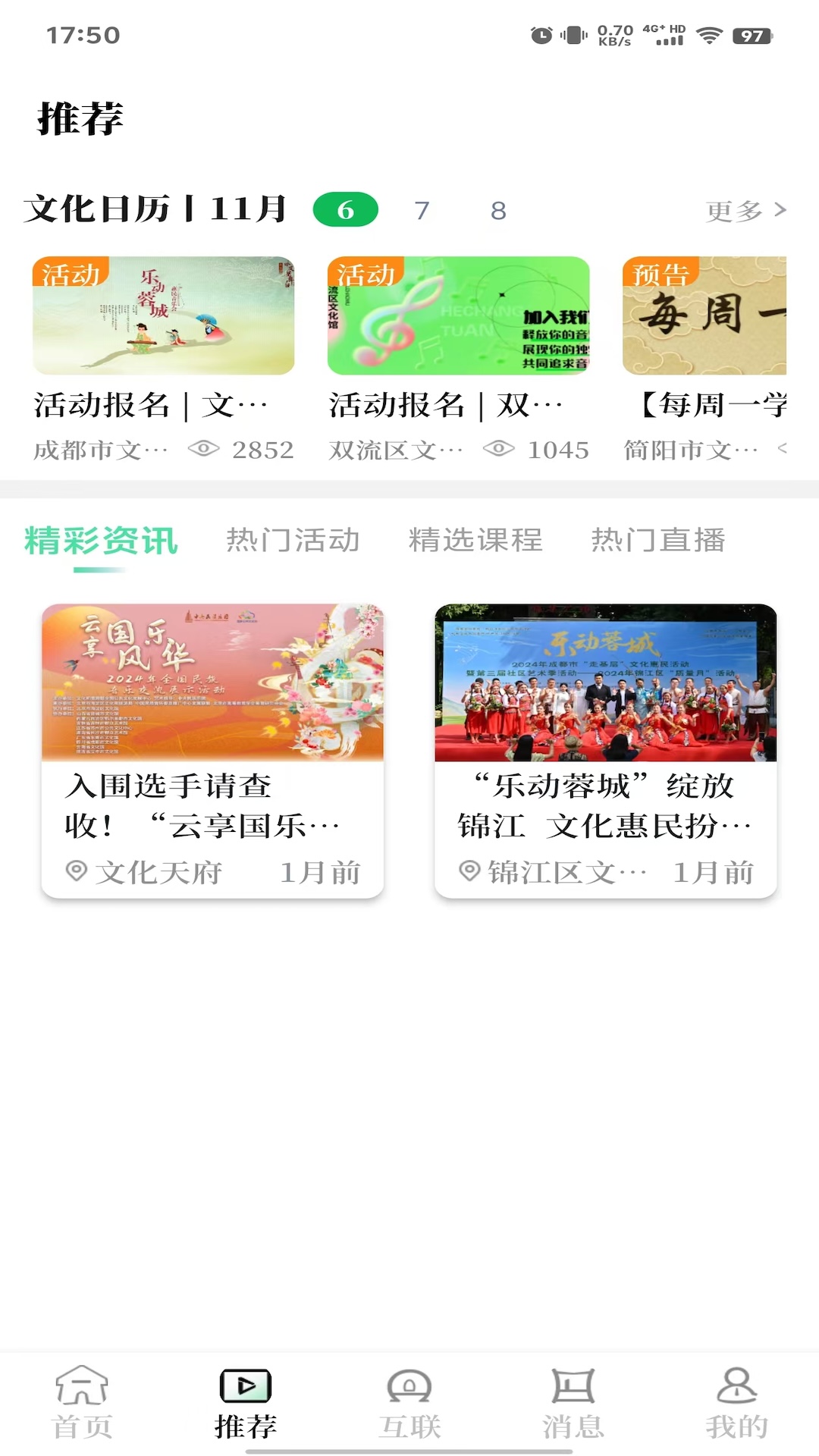Open the 活动报名｜文… activity card
The image size is (819, 1456).
click(x=163, y=356)
